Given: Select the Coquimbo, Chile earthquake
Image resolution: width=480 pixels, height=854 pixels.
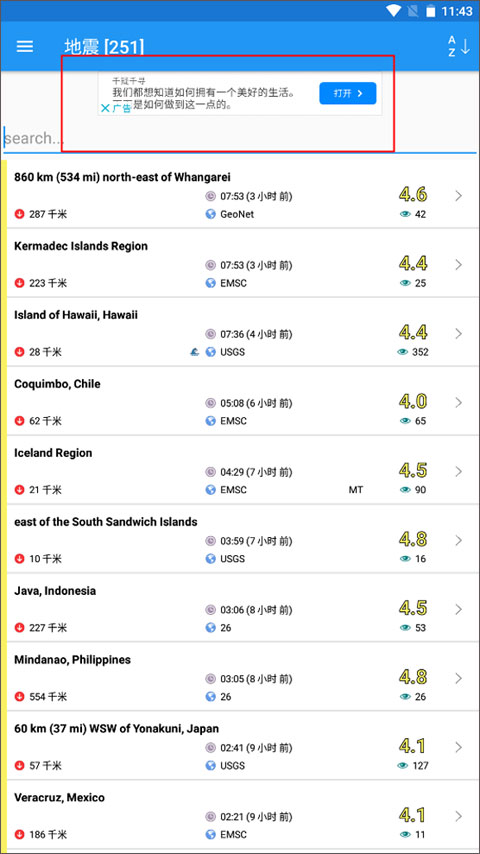Looking at the screenshot, I should point(240,401).
